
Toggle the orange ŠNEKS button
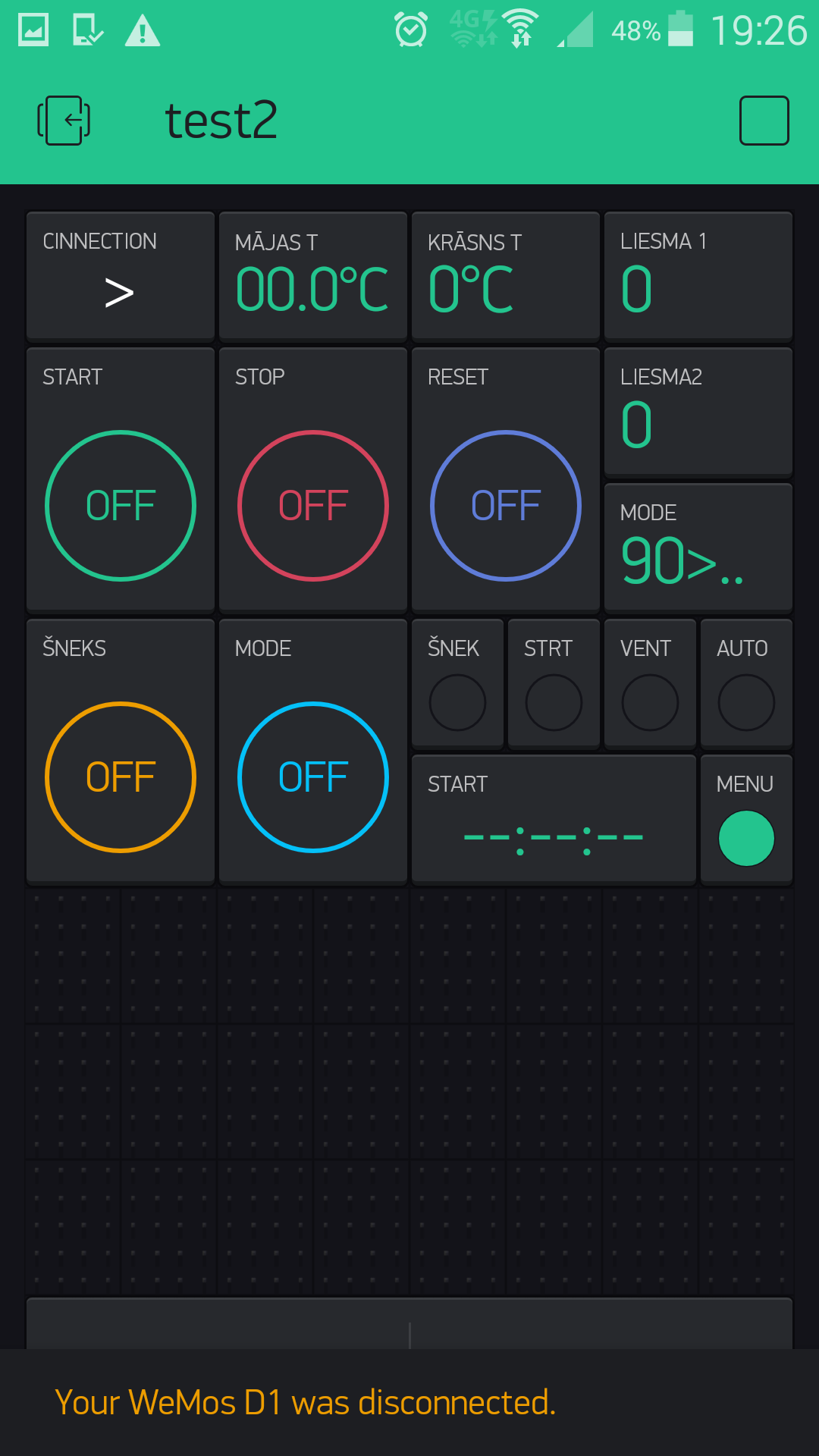(121, 777)
